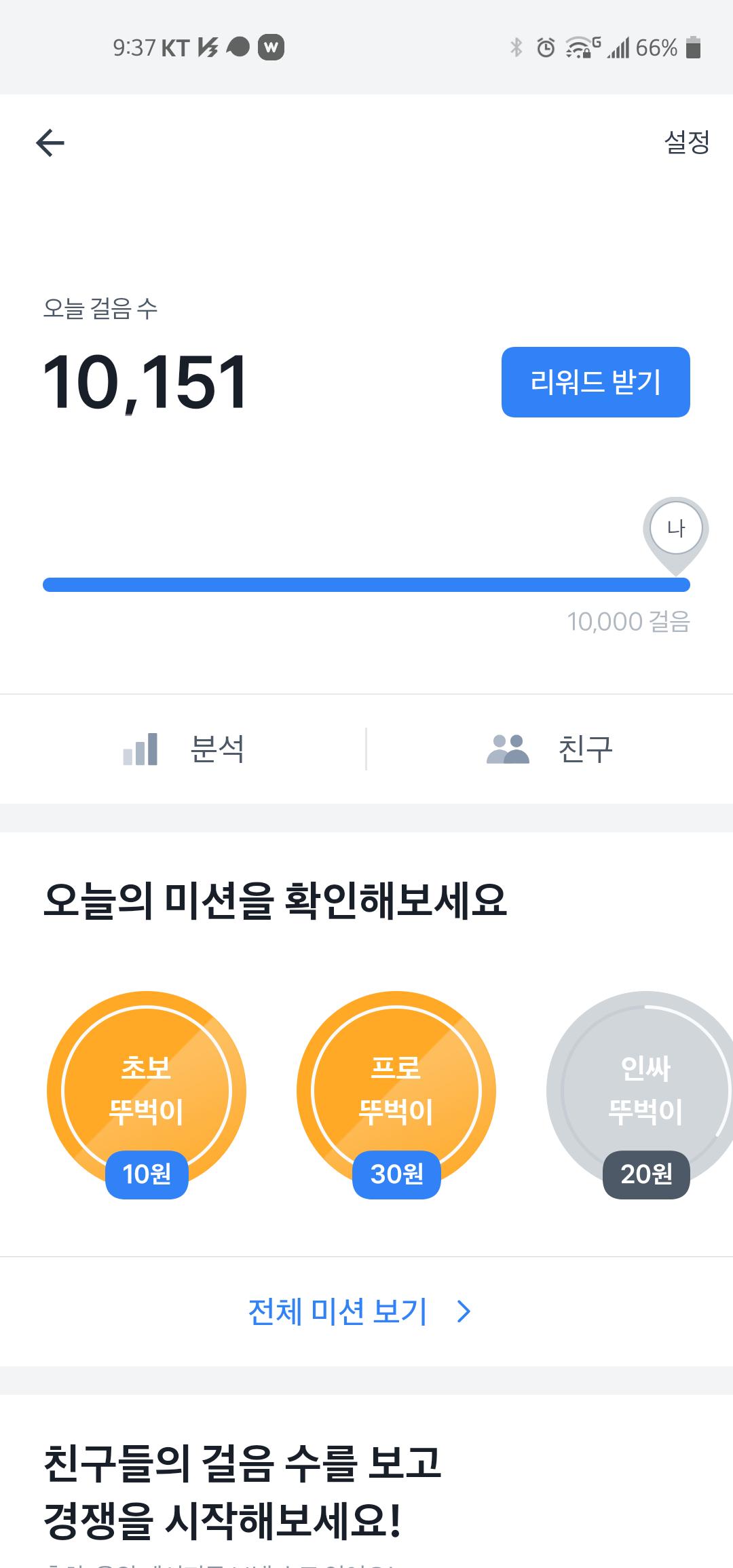
Task: Open 설정 settings
Action: click(686, 143)
